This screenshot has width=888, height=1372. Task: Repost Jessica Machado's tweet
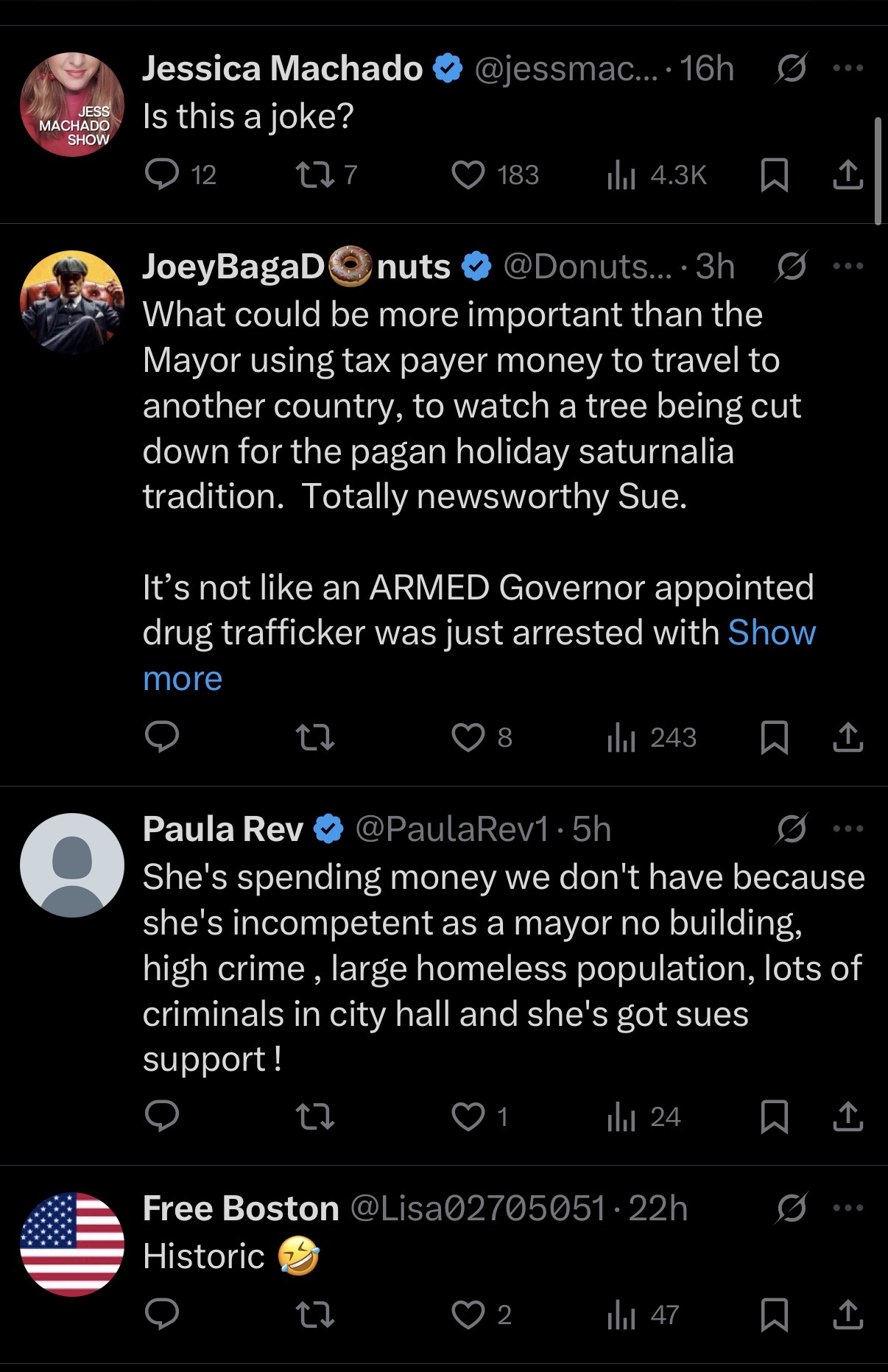pyautogui.click(x=314, y=175)
